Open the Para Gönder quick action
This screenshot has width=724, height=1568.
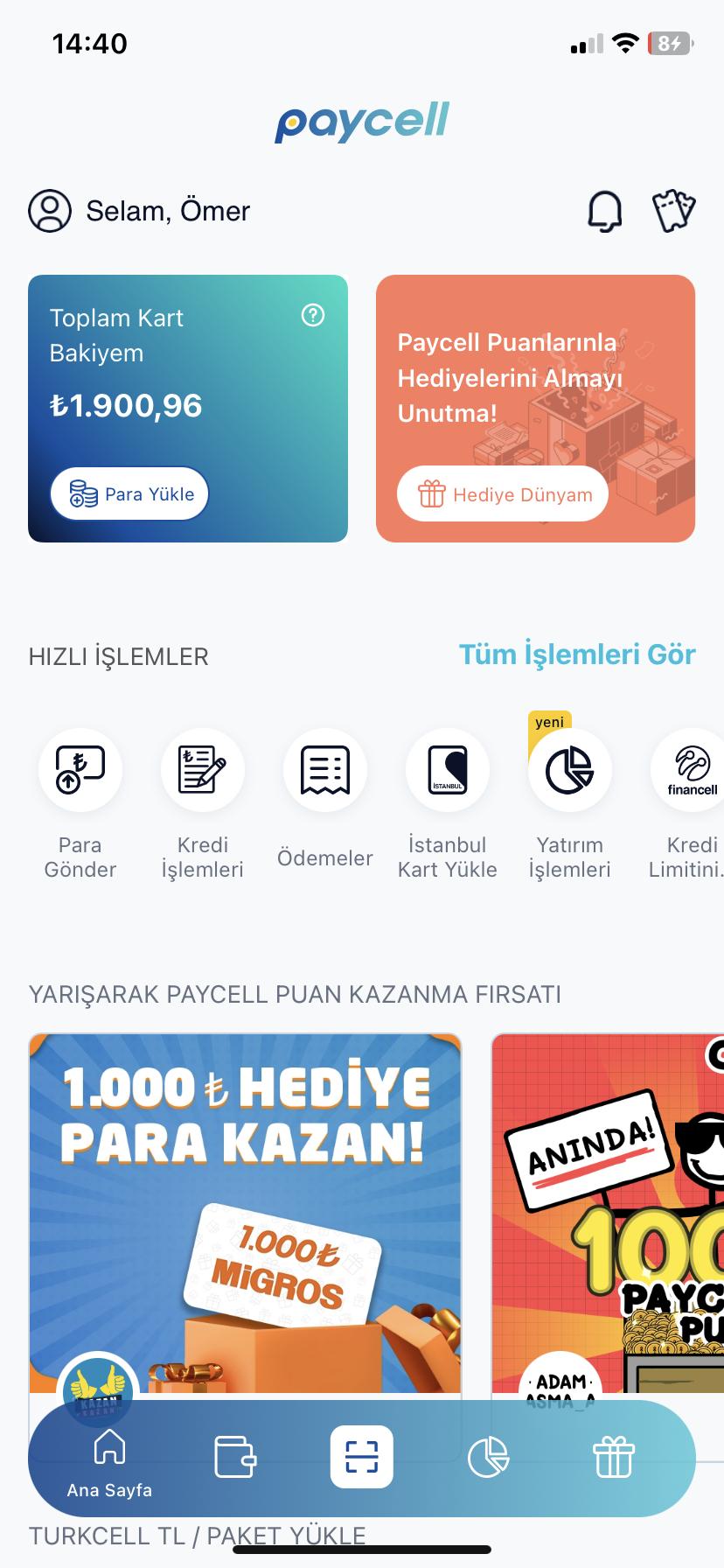click(80, 770)
